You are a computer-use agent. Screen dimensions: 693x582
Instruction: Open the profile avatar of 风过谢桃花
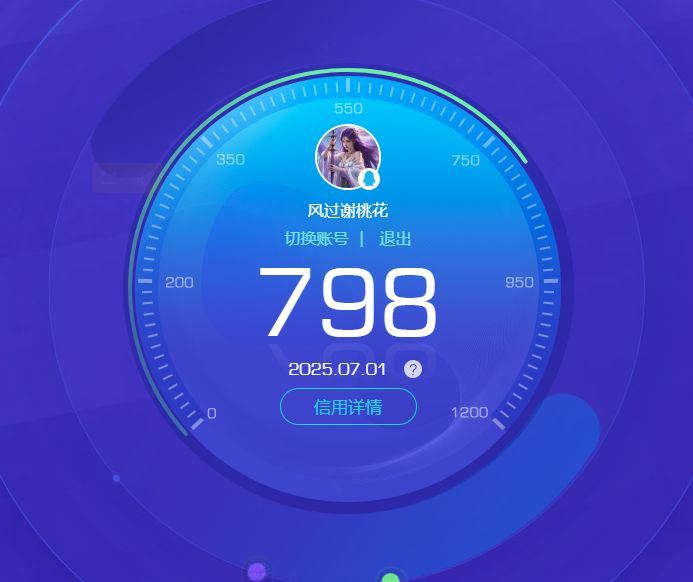[348, 157]
